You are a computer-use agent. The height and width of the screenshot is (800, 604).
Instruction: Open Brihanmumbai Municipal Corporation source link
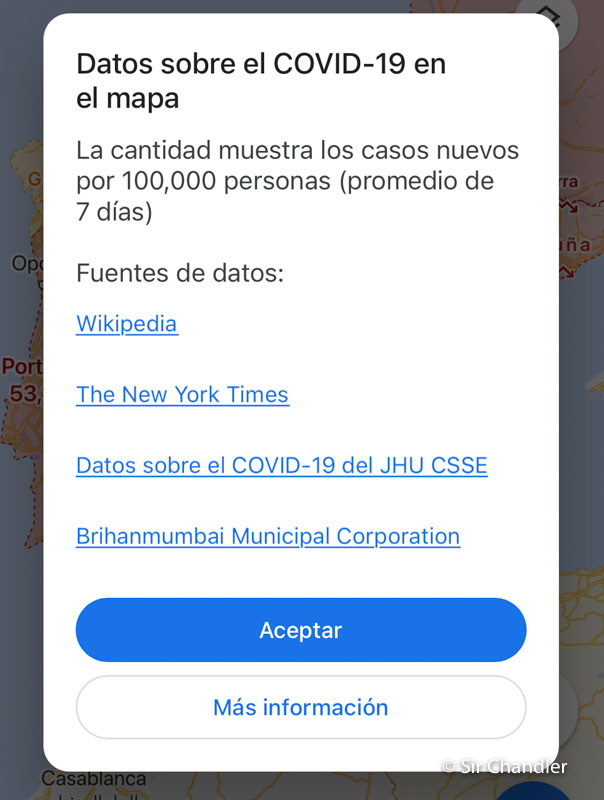pyautogui.click(x=267, y=537)
